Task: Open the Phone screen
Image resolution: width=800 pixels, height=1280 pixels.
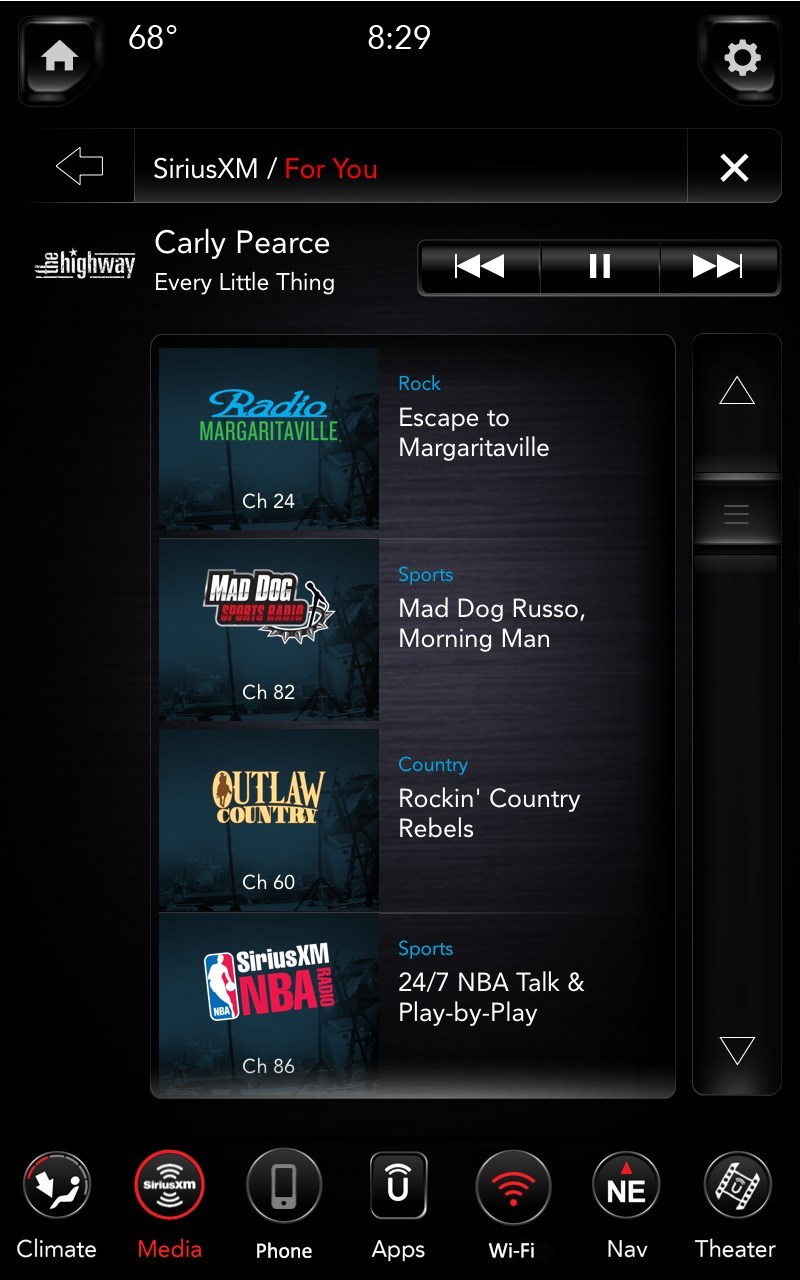Action: [x=284, y=1185]
